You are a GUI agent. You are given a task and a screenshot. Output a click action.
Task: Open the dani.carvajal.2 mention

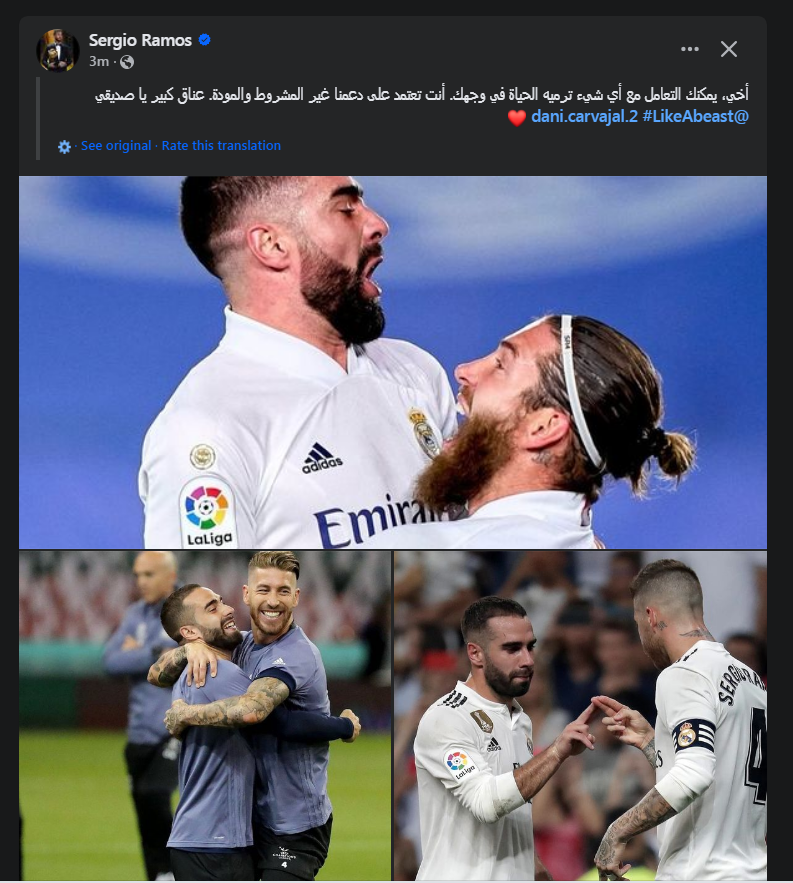[x=584, y=117]
